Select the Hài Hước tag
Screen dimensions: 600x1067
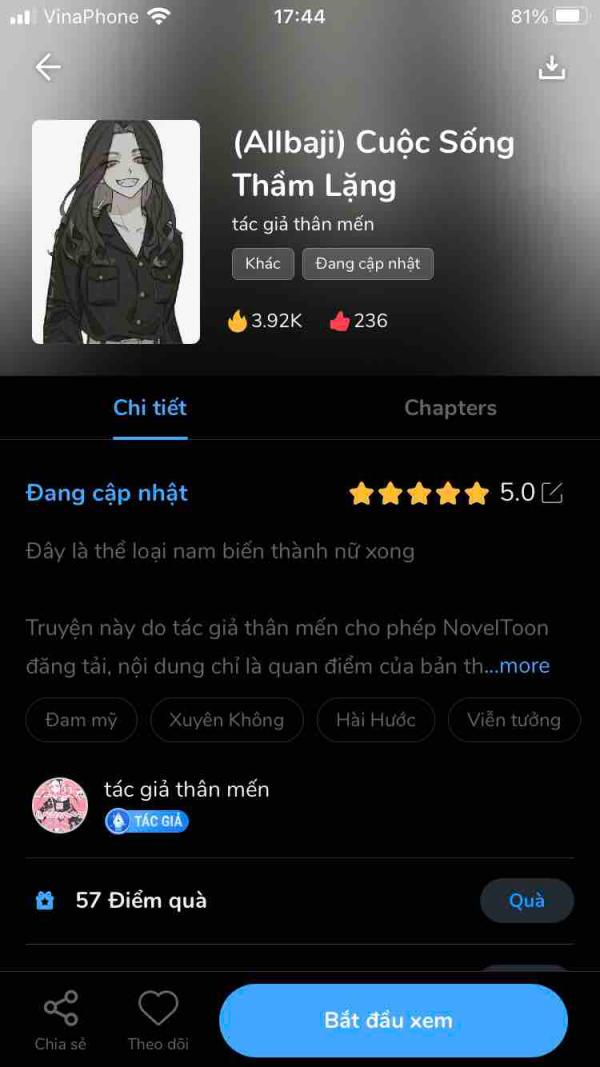click(x=376, y=720)
